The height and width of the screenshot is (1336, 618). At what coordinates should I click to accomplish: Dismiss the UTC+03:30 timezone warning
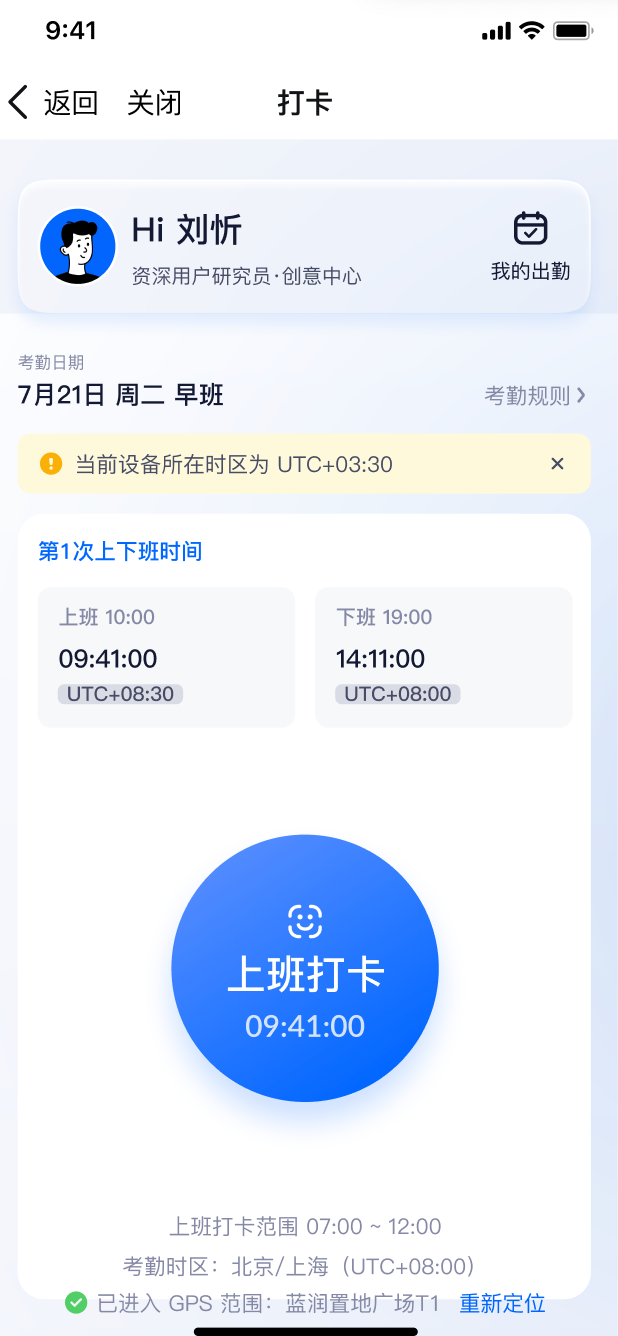point(558,464)
